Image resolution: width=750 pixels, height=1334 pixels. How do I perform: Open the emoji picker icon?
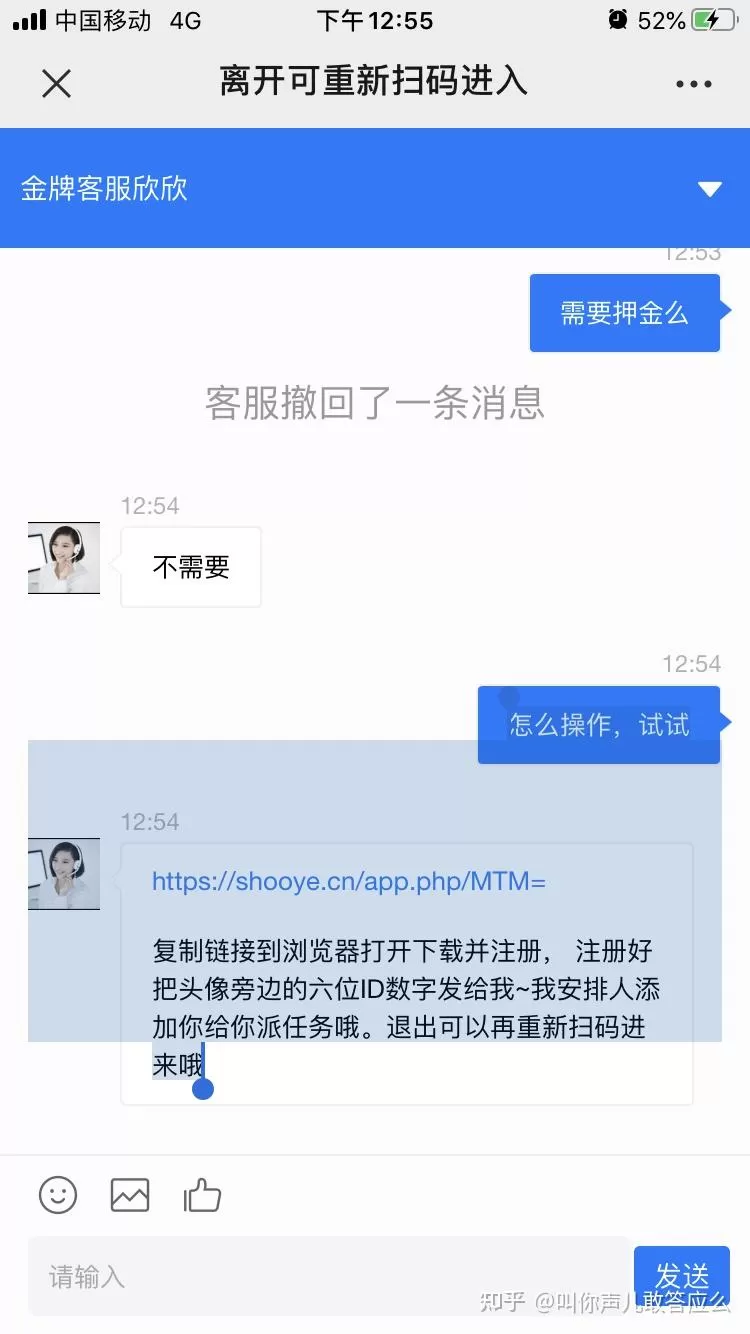pos(57,1195)
